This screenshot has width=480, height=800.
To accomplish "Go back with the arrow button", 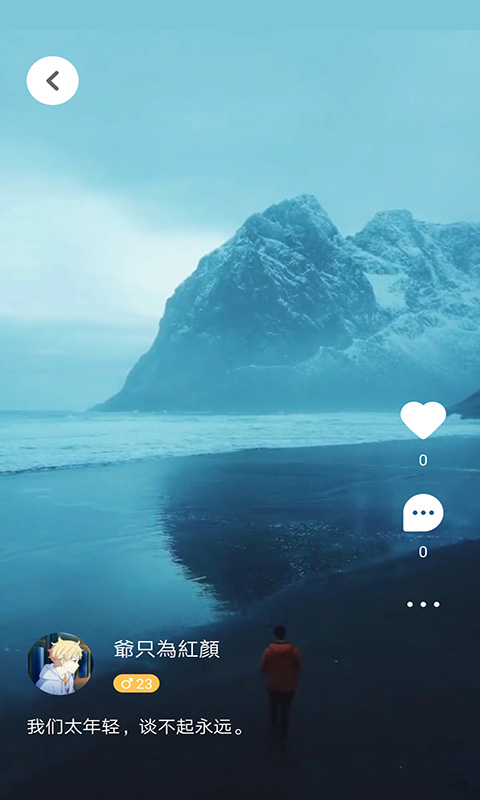I will click(x=53, y=81).
